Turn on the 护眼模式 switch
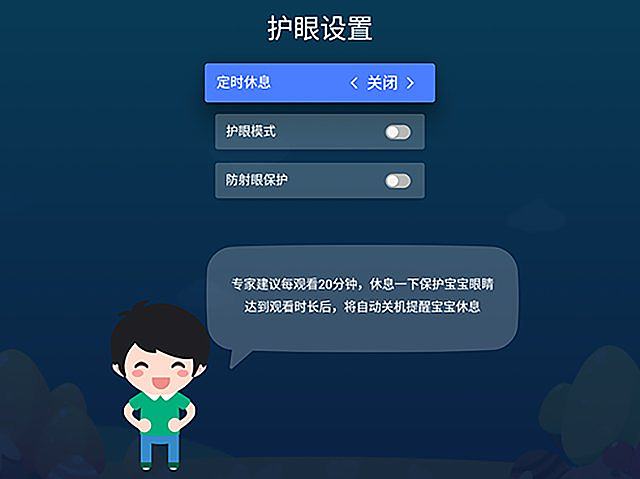640x479 pixels. pyautogui.click(x=397, y=132)
